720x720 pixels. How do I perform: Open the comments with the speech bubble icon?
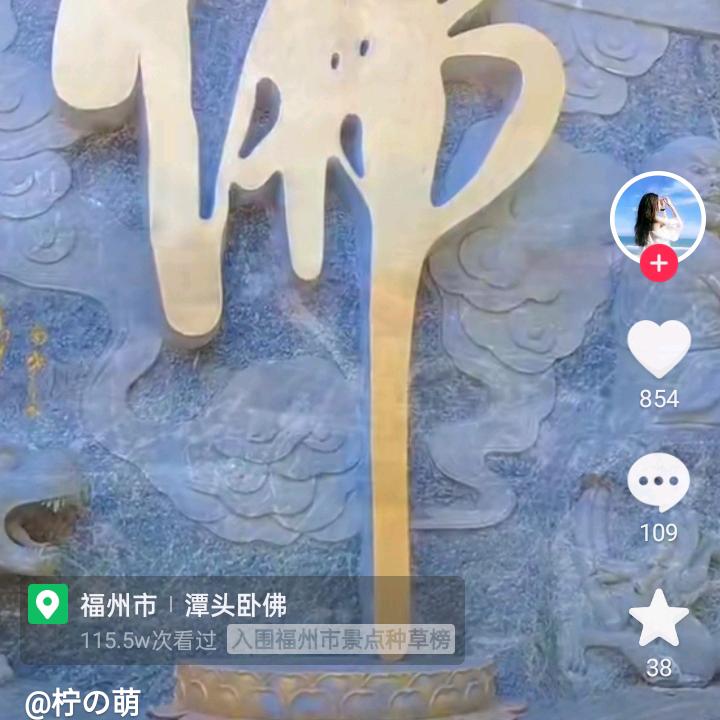pyautogui.click(x=658, y=483)
